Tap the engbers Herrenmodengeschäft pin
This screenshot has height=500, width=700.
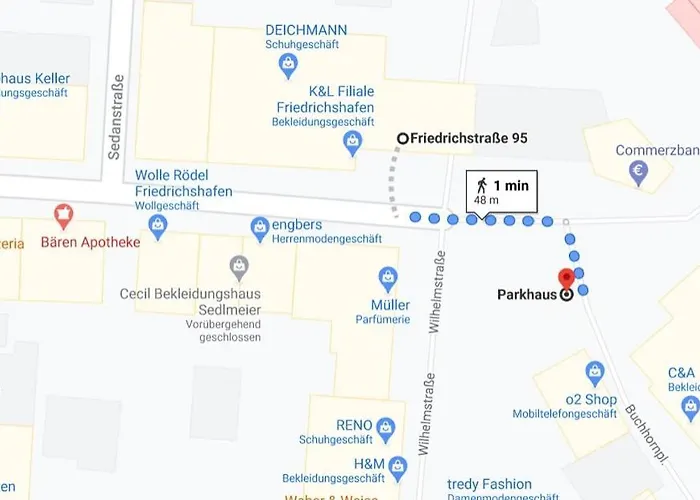tap(260, 226)
